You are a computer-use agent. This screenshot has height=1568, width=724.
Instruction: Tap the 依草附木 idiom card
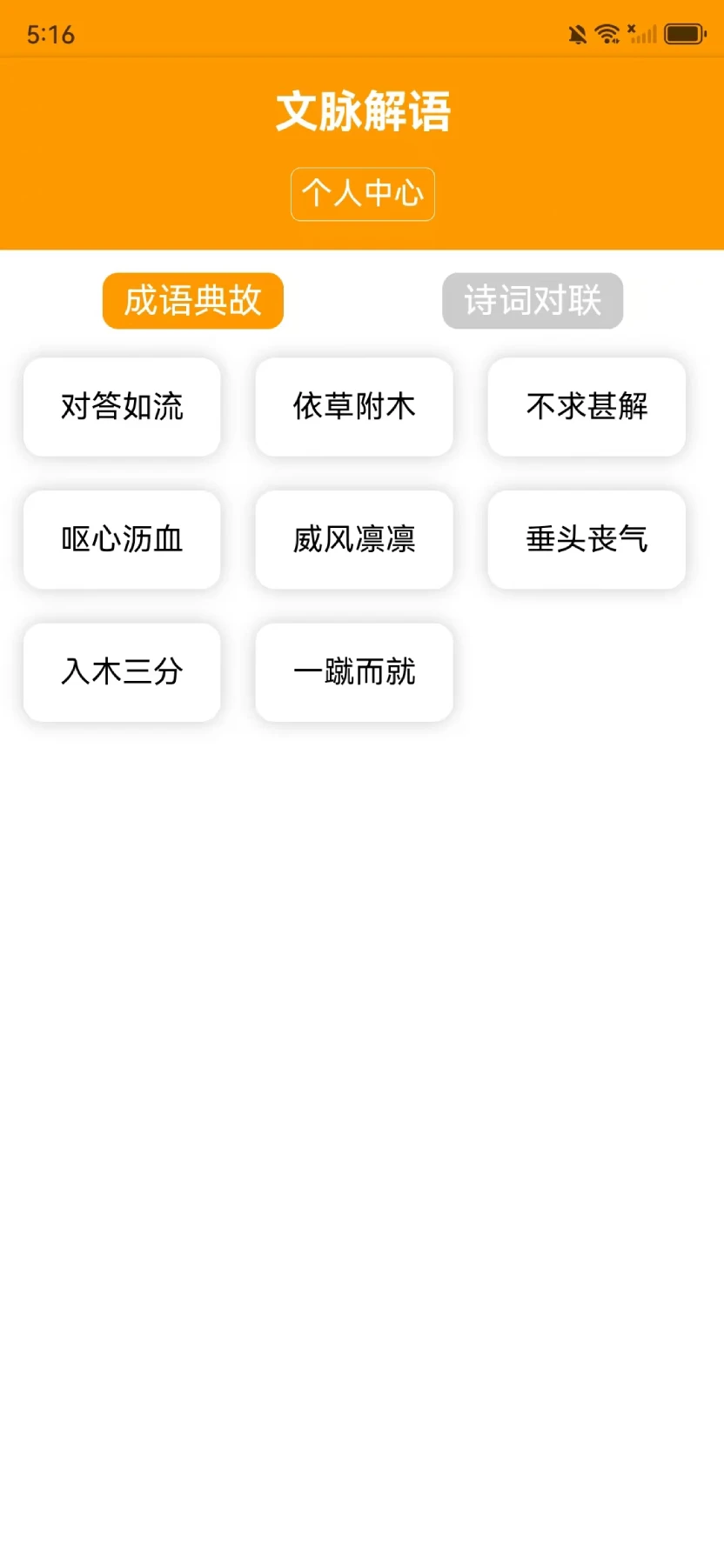354,407
